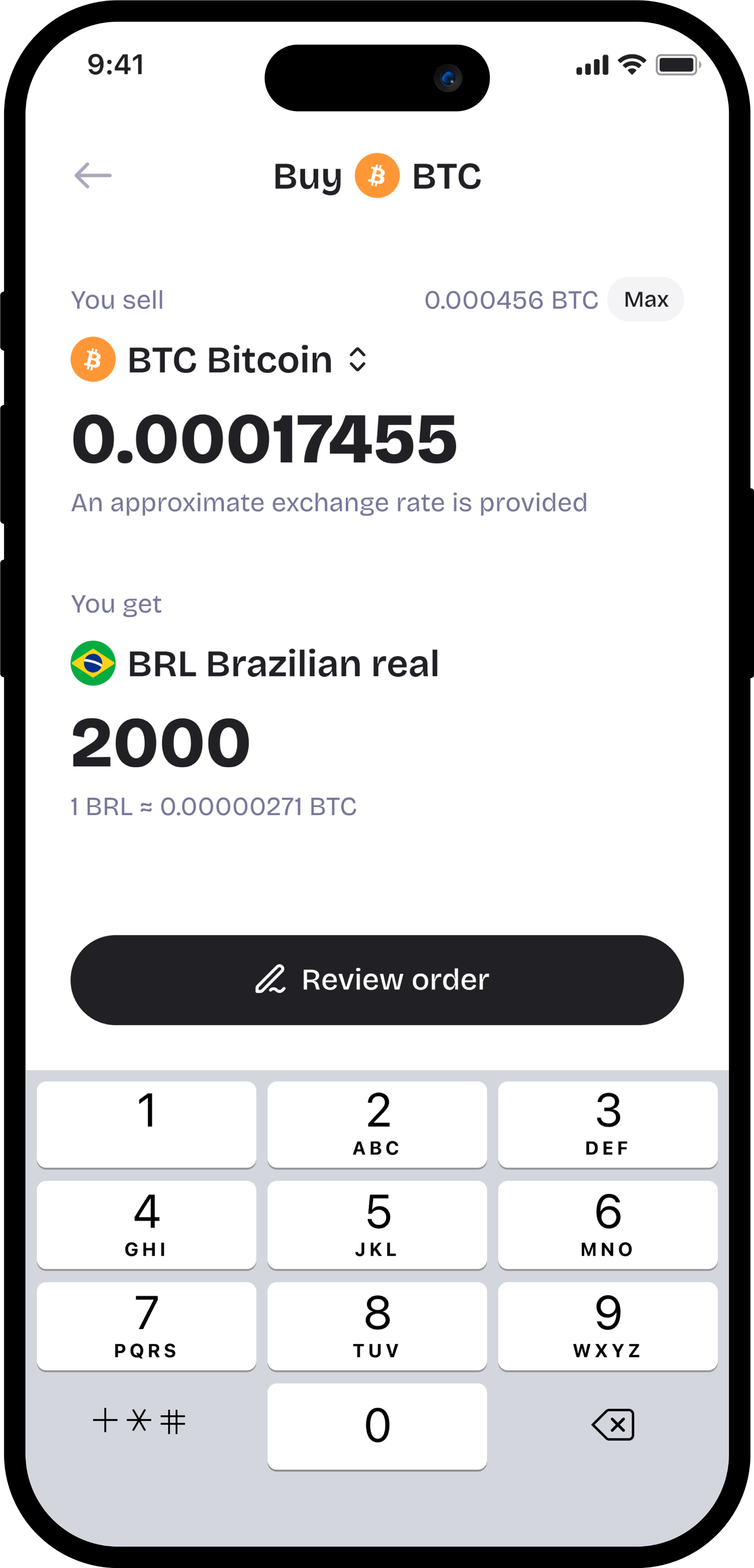Screen dimensions: 754x1568
Task: Click the Bitcoin logo in the Buy BTC title
Action: 377,176
